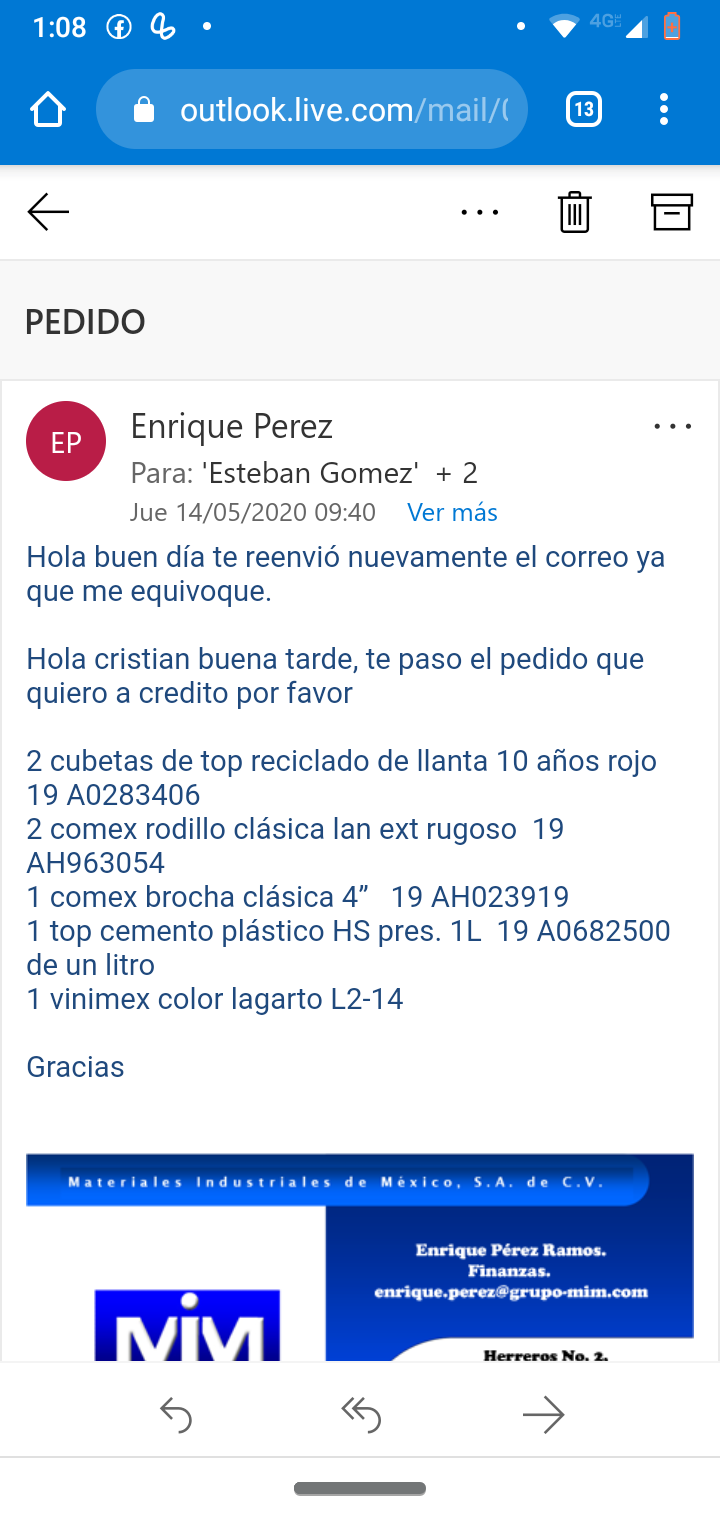This screenshot has height=1520, width=720.
Task: Forward this email
Action: pos(544,1414)
